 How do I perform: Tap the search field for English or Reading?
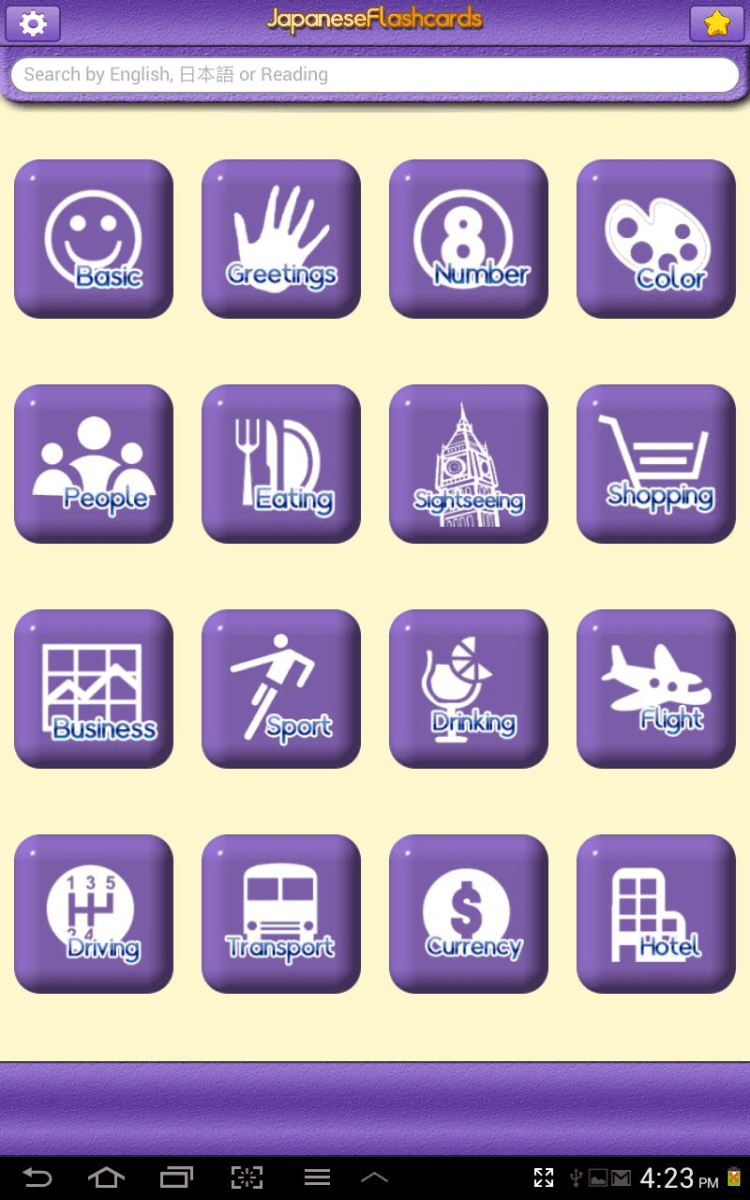tap(374, 74)
